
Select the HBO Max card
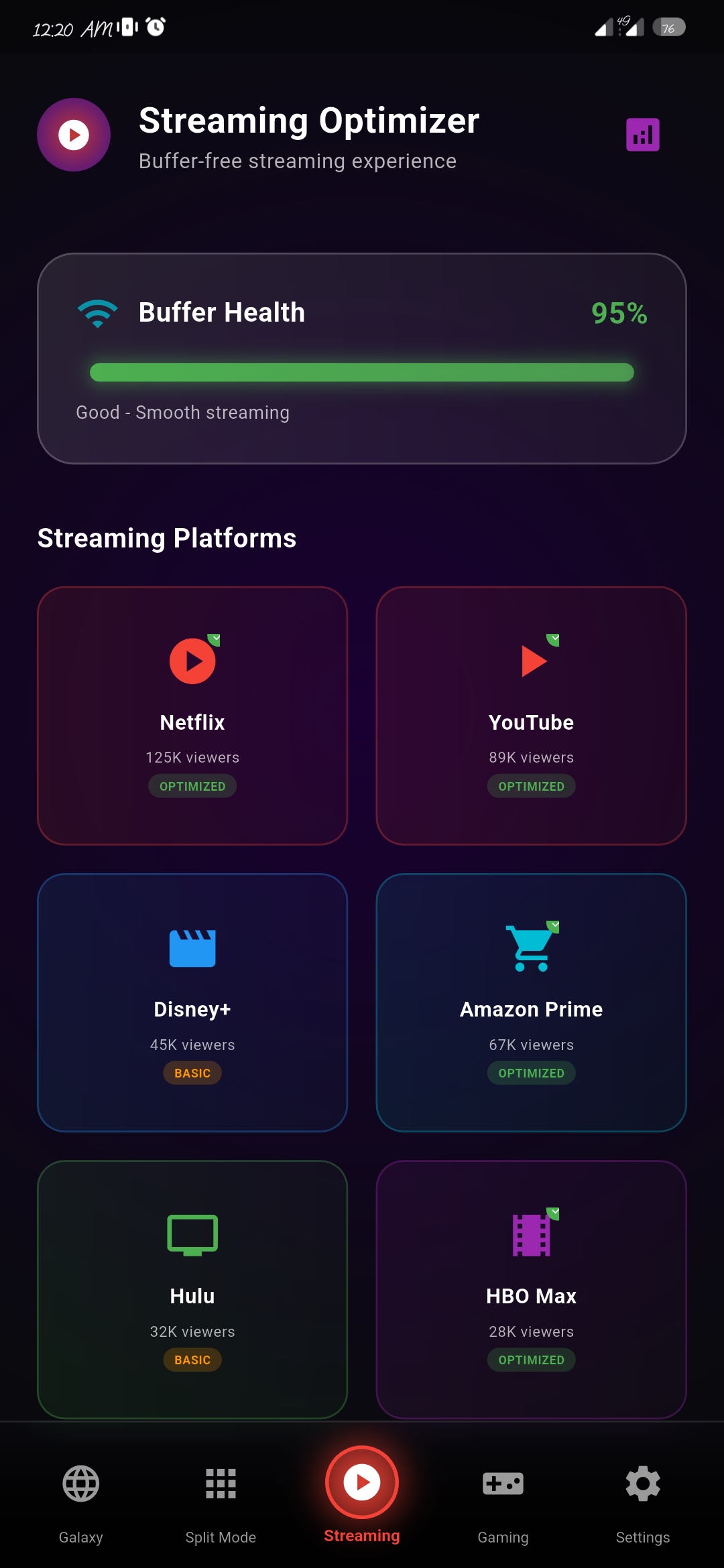[531, 1289]
